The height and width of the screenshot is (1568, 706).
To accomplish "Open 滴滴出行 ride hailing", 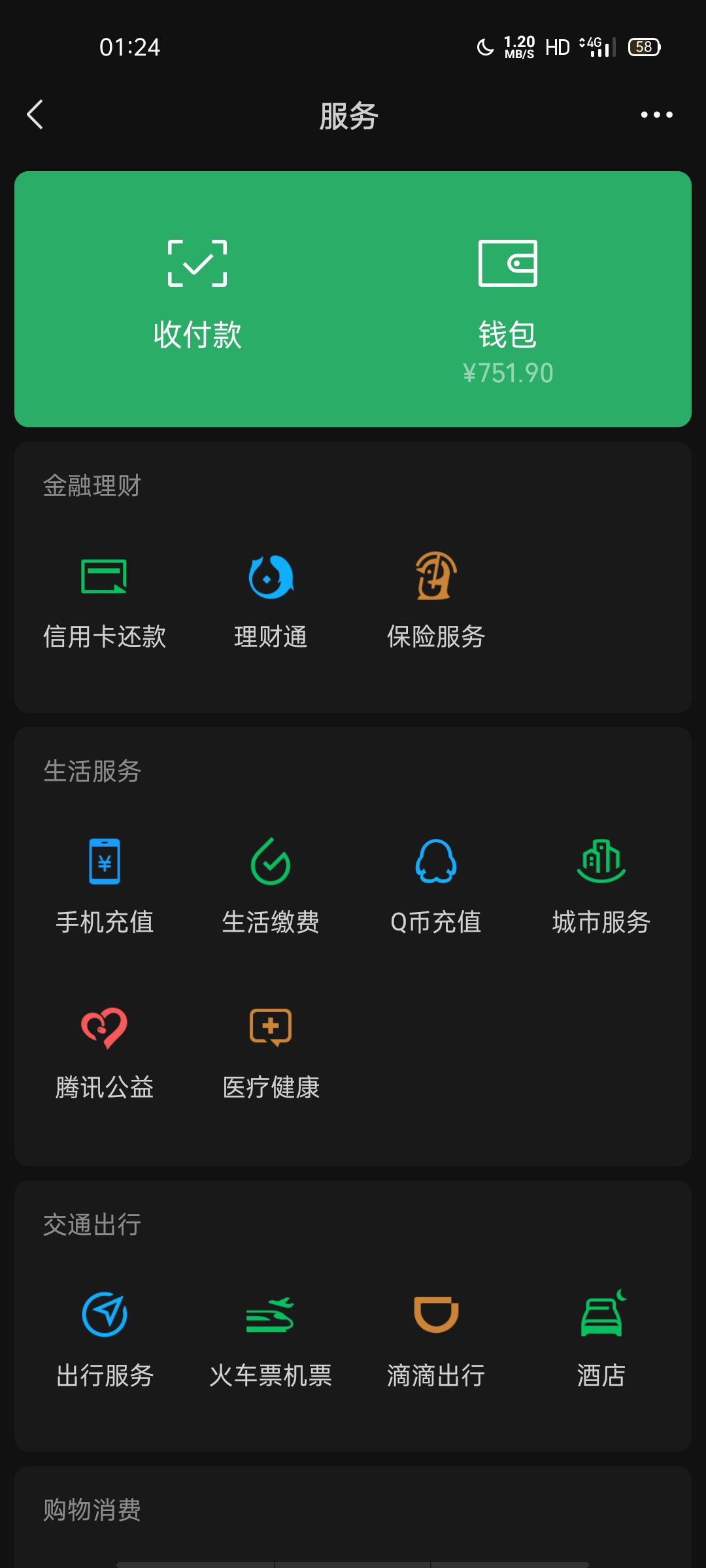I will click(436, 1339).
